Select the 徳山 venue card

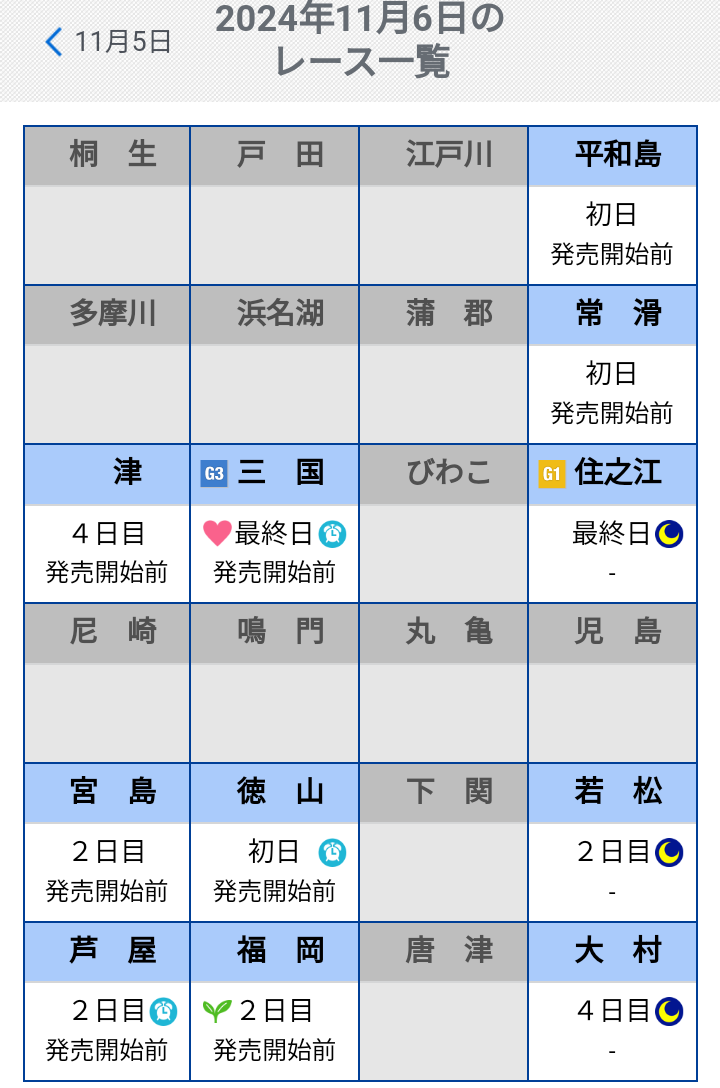tap(274, 842)
